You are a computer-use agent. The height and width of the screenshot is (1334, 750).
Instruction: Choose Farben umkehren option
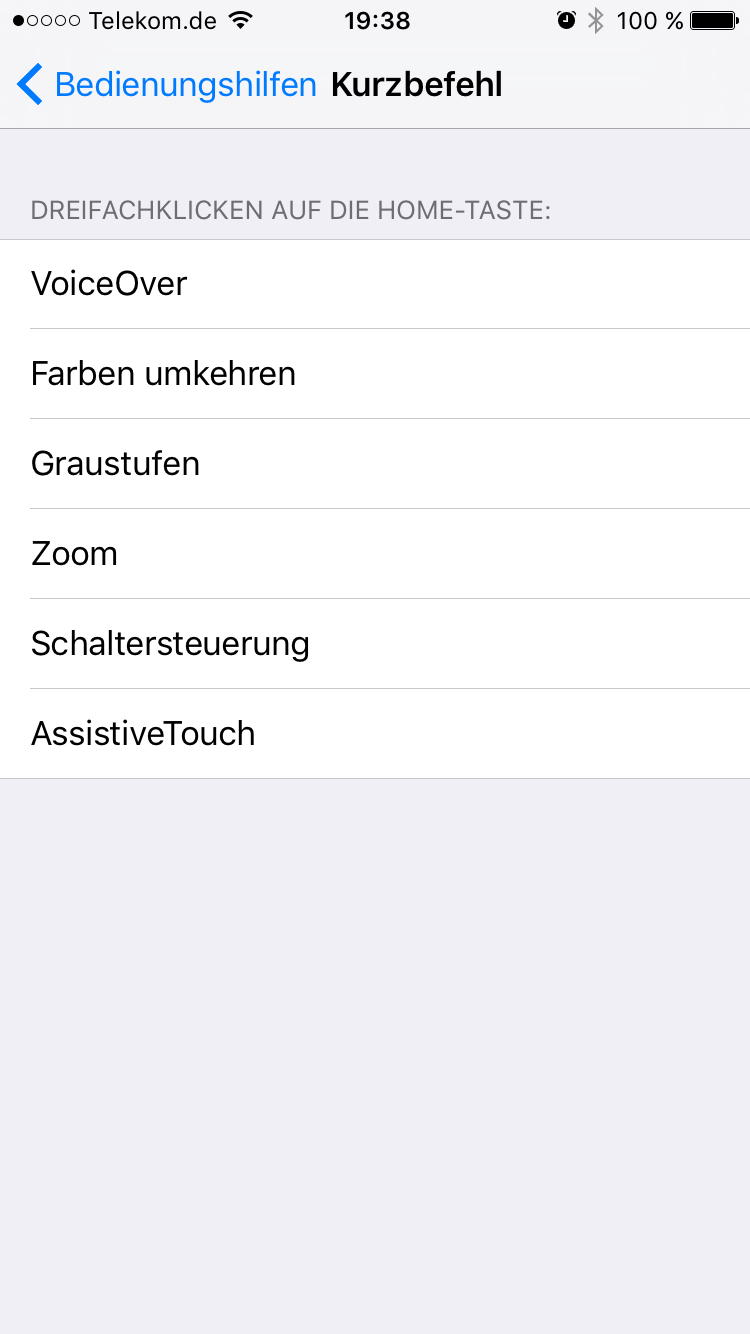(375, 374)
